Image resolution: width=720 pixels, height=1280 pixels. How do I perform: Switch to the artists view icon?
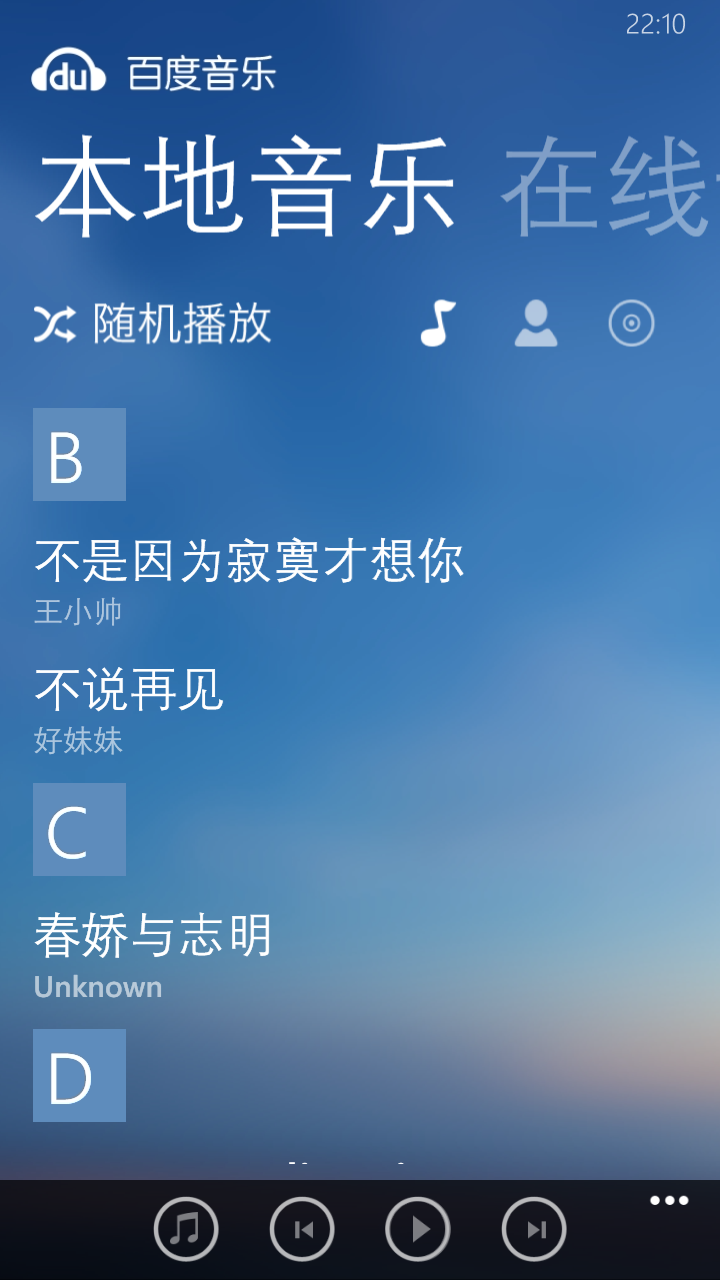pos(535,324)
